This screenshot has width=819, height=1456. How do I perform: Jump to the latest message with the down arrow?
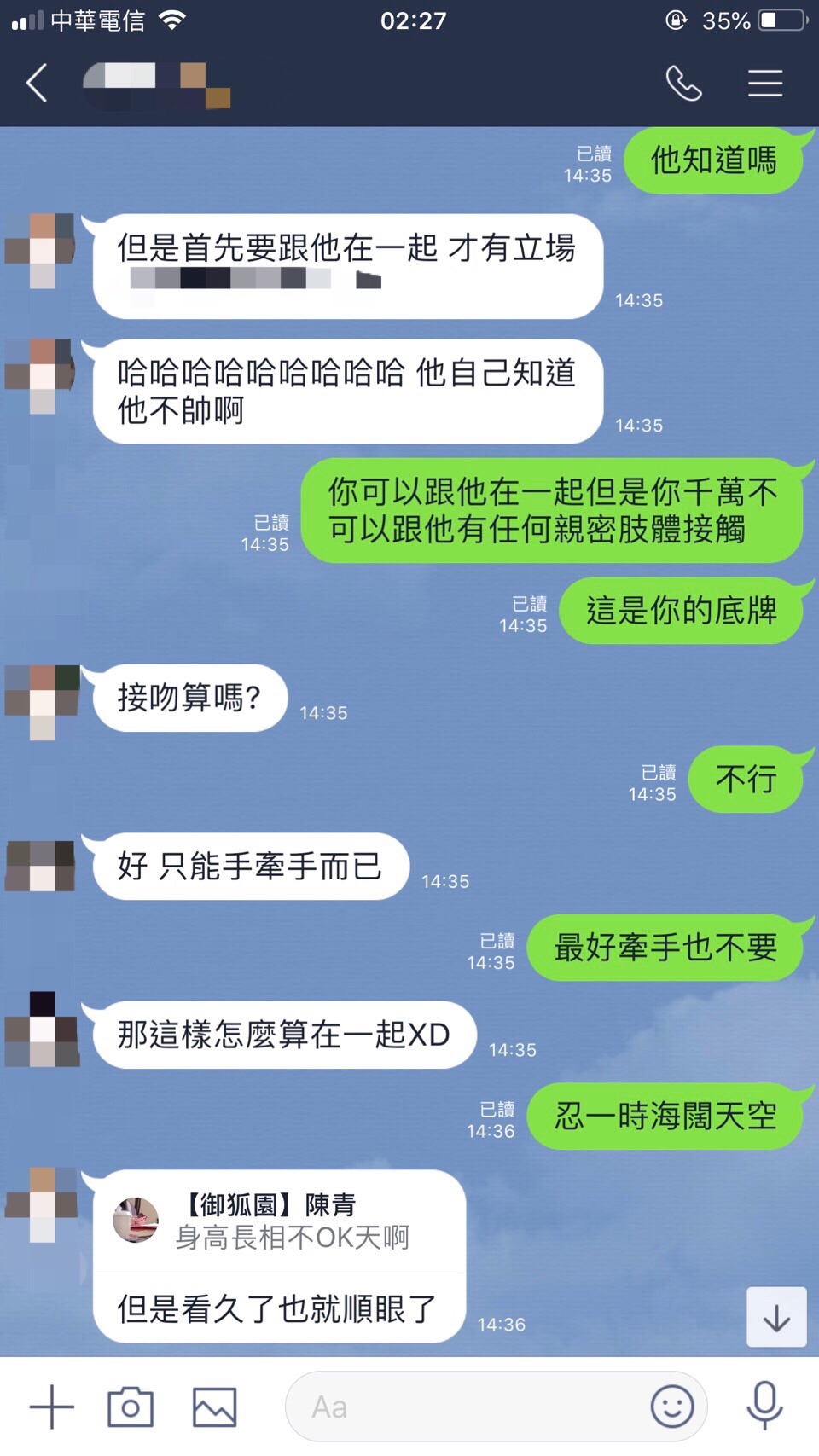pos(776,1318)
